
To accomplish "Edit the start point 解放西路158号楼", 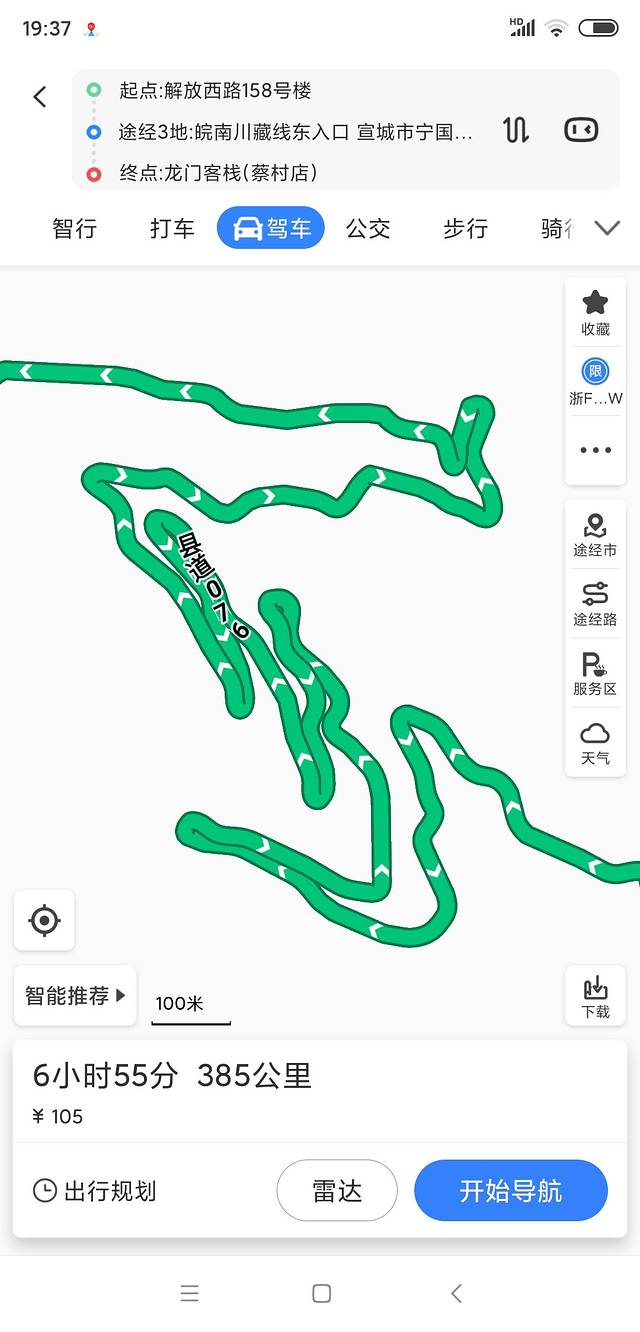I will [x=215, y=91].
